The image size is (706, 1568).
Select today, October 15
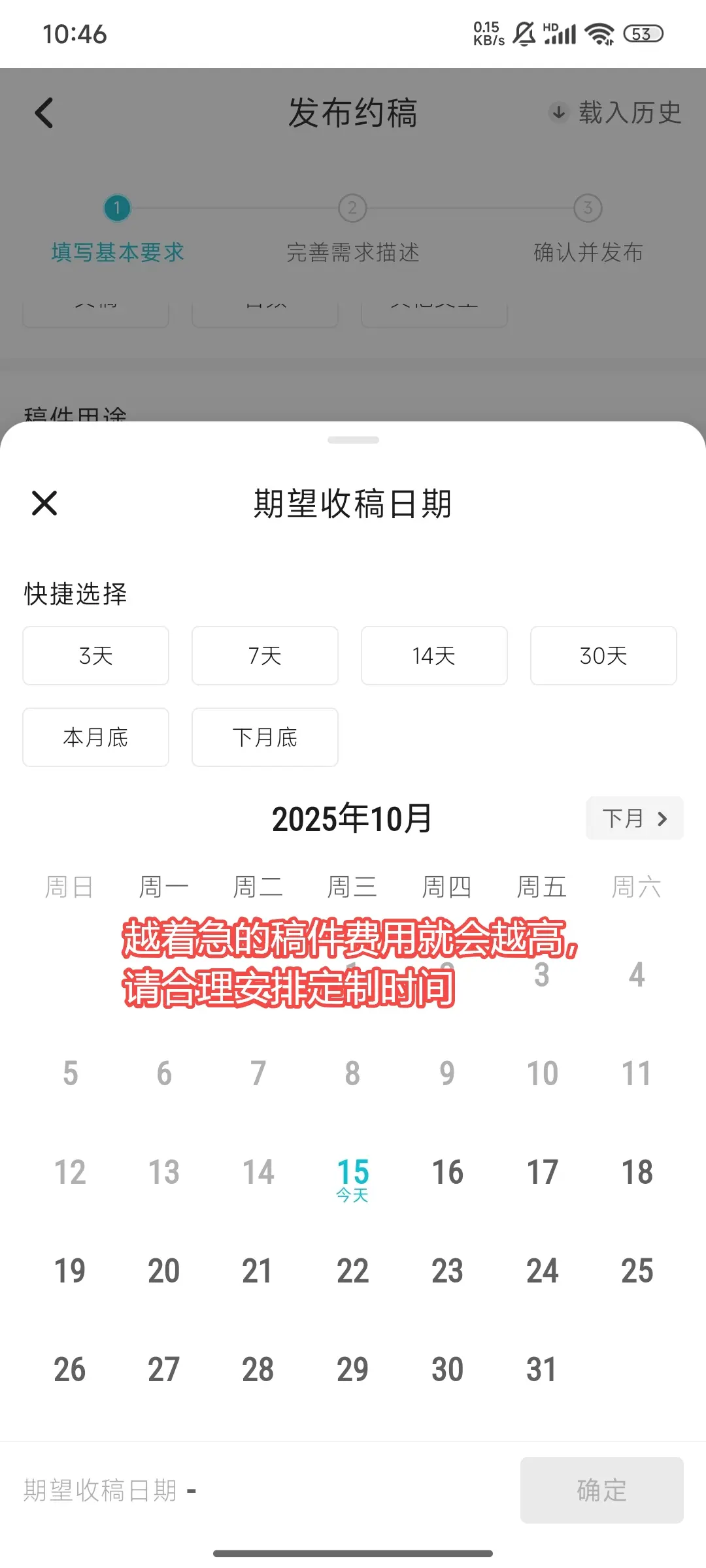pyautogui.click(x=352, y=1176)
